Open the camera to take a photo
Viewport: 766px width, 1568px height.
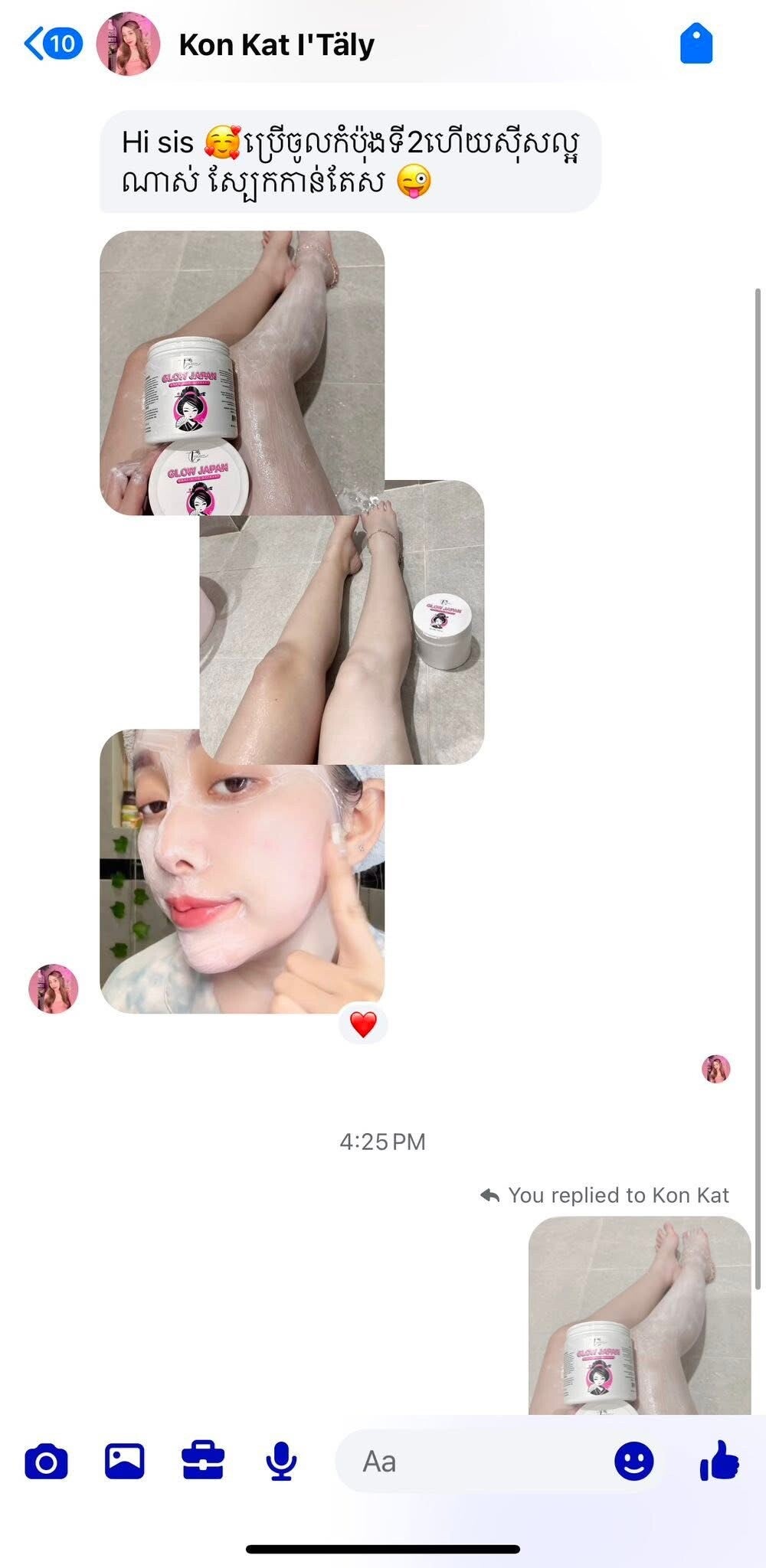pos(47,1461)
